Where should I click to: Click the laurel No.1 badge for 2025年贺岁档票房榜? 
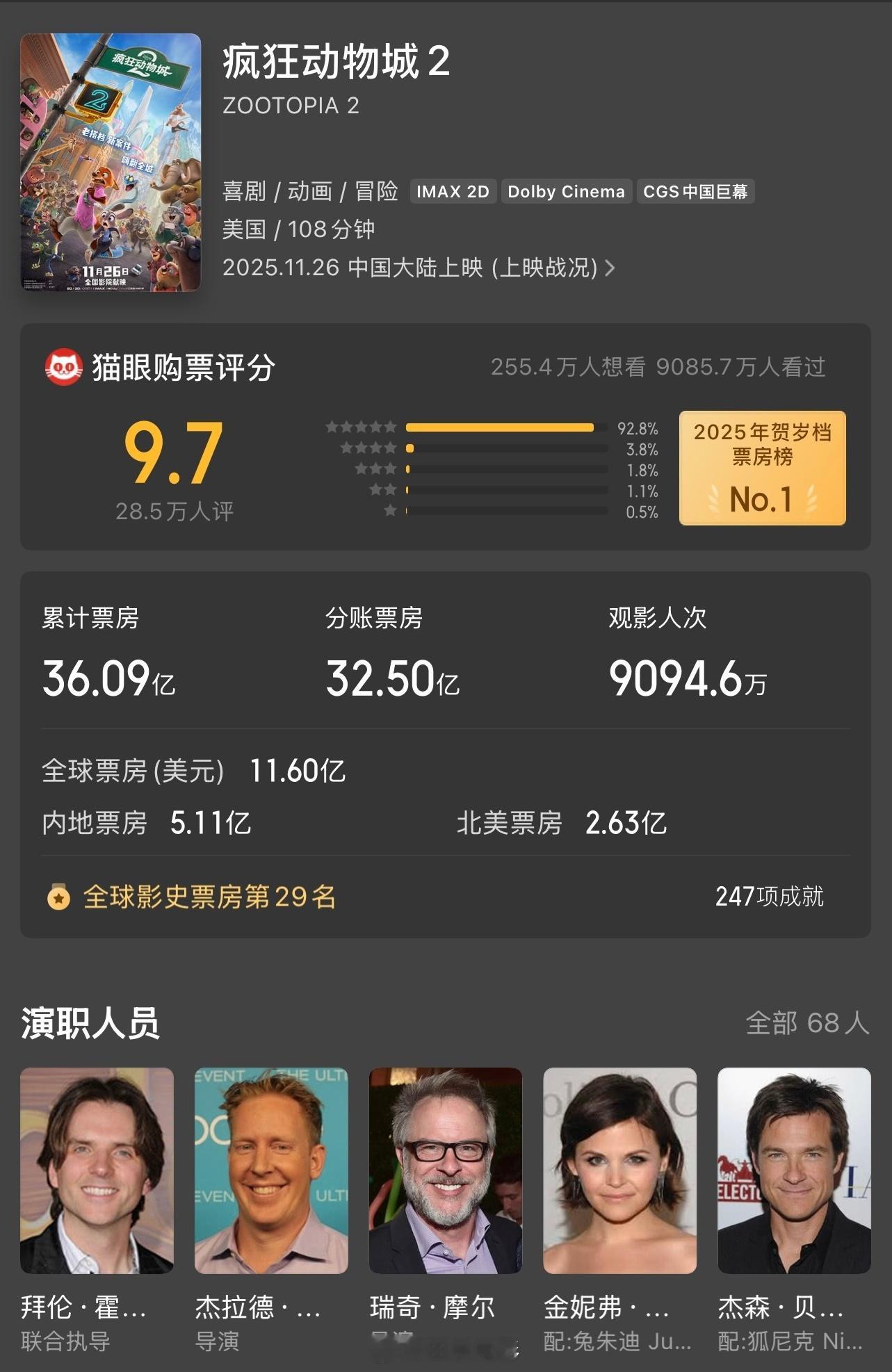click(x=762, y=467)
